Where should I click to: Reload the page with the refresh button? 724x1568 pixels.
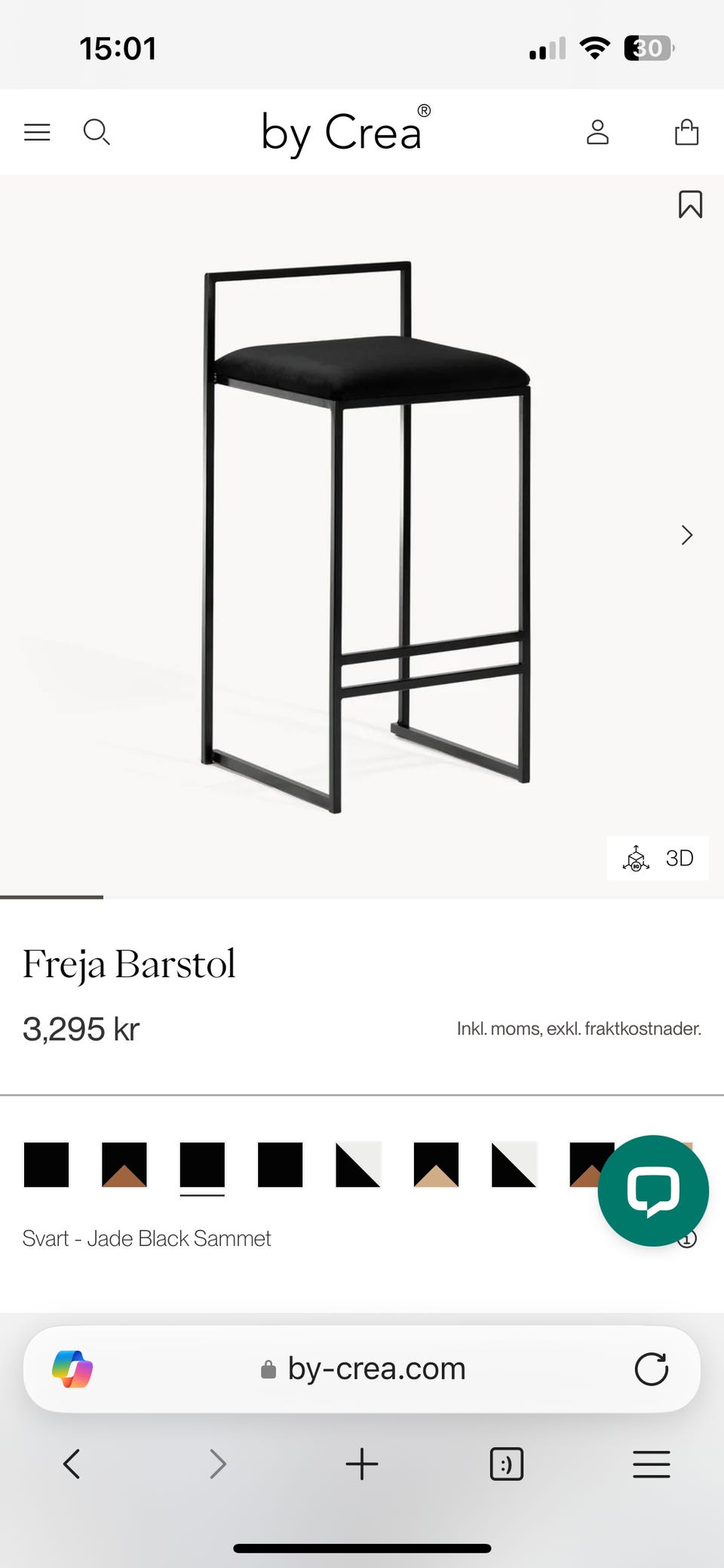click(x=652, y=1369)
